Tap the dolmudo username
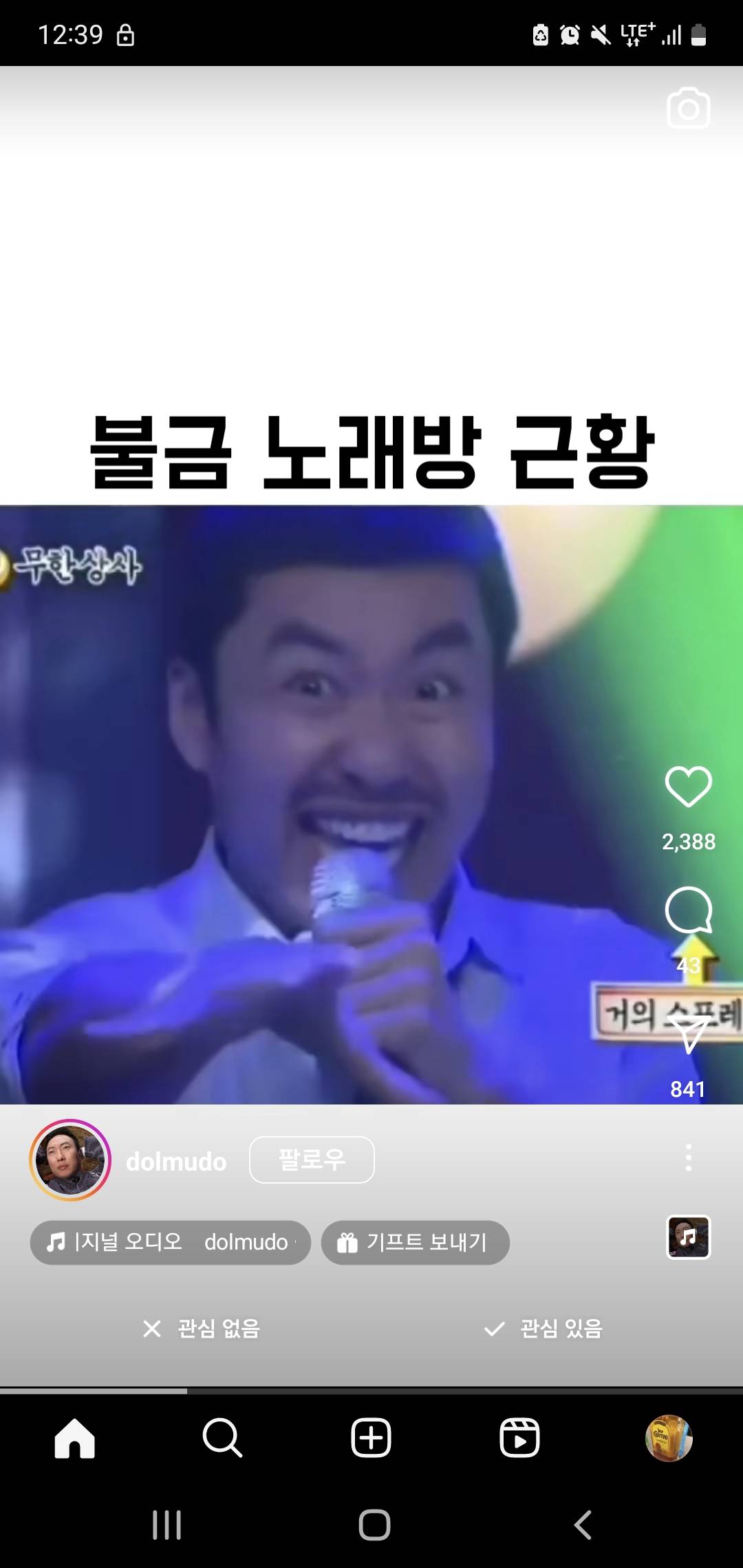The height and width of the screenshot is (1568, 743). [x=176, y=1162]
